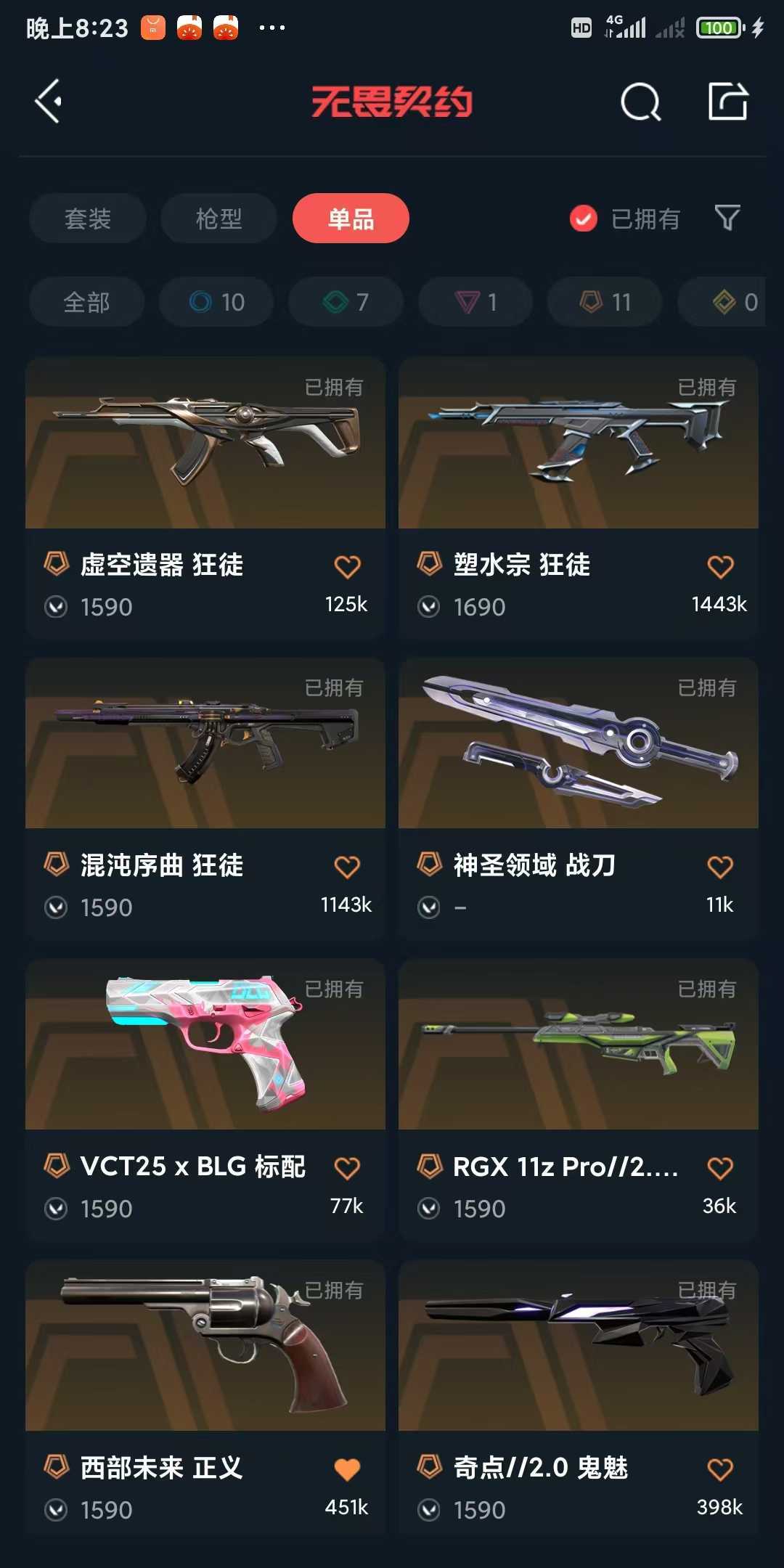Open the filter funnel options
Image resolution: width=784 pixels, height=1568 pixels.
(x=728, y=218)
